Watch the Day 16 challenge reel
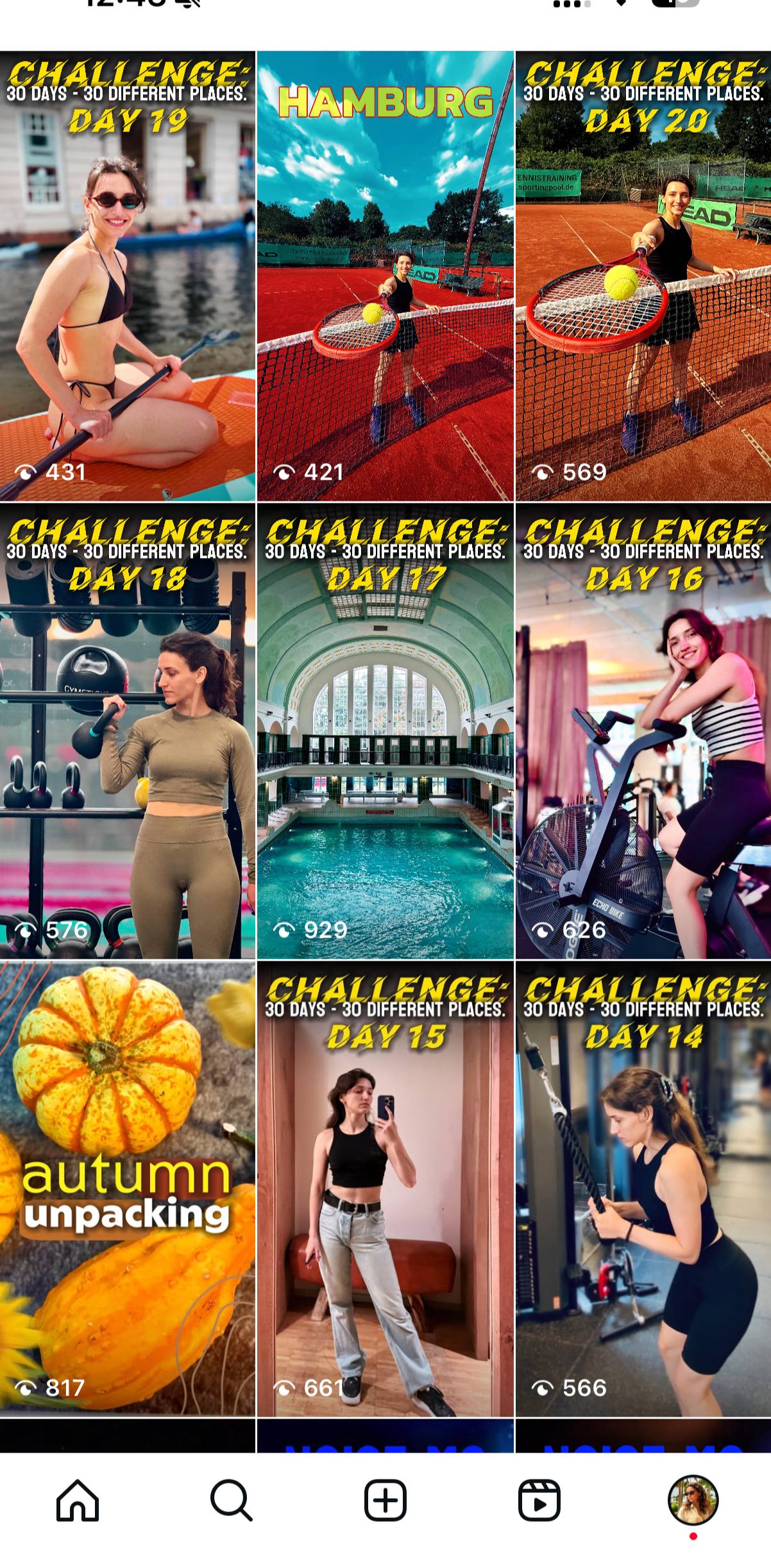771x1568 pixels. coord(643,731)
